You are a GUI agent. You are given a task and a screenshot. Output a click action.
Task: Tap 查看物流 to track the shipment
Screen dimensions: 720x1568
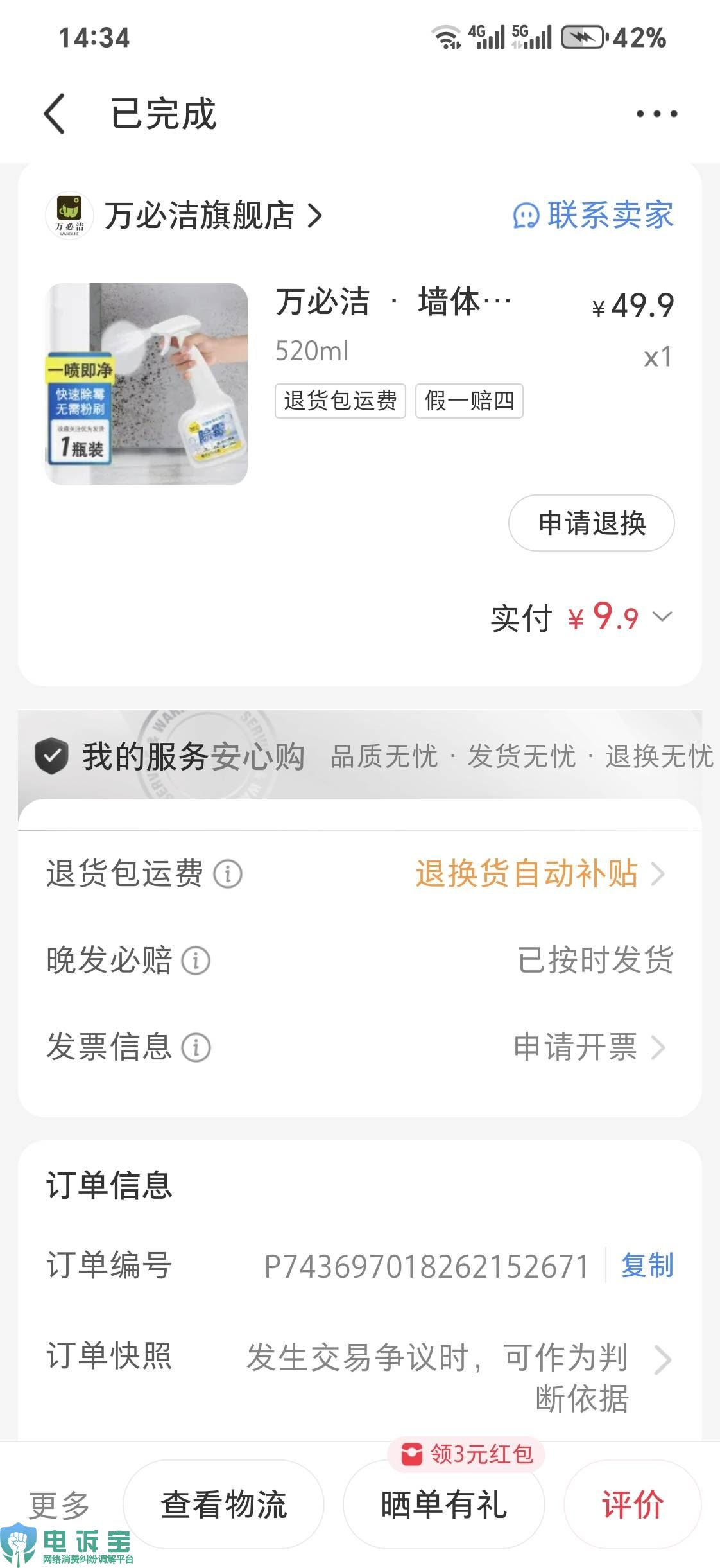coord(223,1504)
